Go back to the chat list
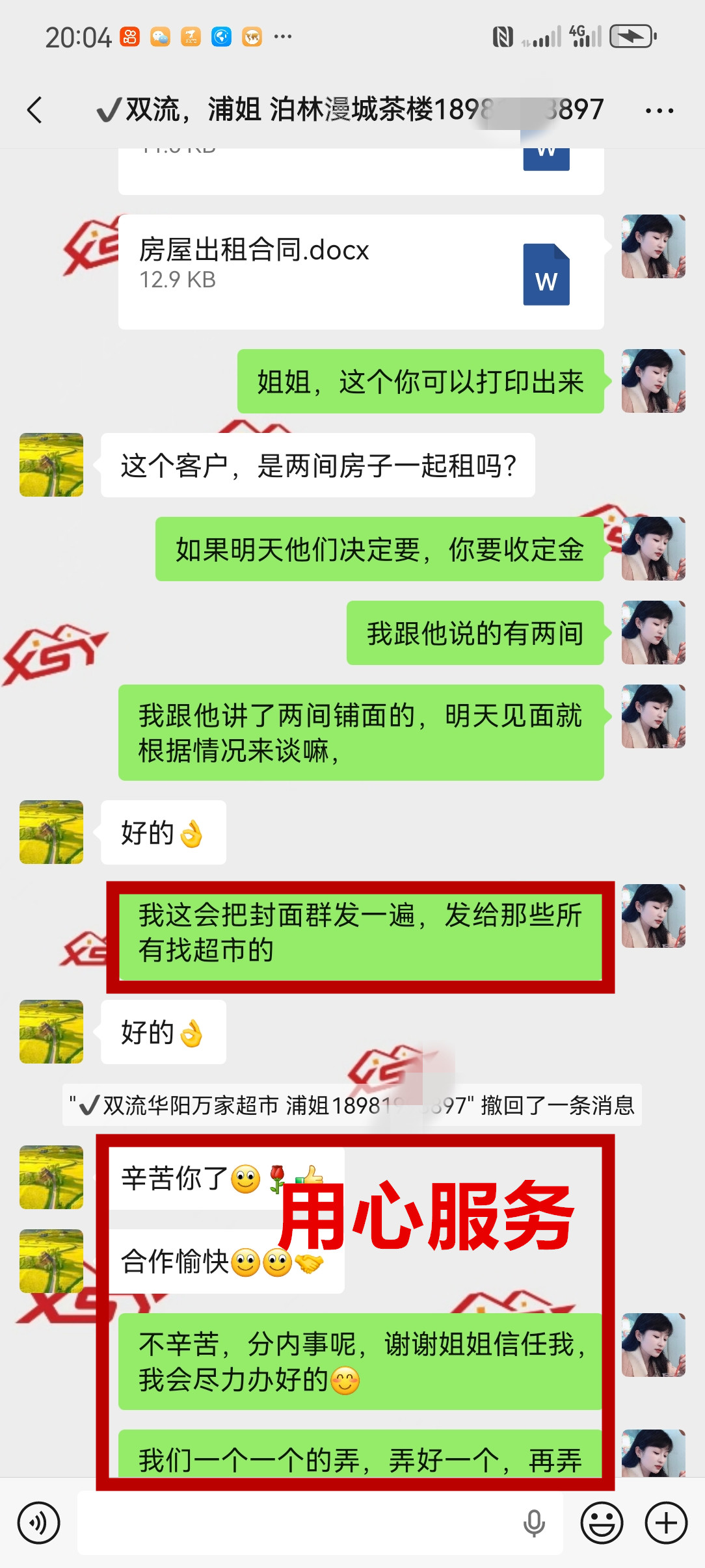Screen dimensions: 705x1568 click(35, 110)
